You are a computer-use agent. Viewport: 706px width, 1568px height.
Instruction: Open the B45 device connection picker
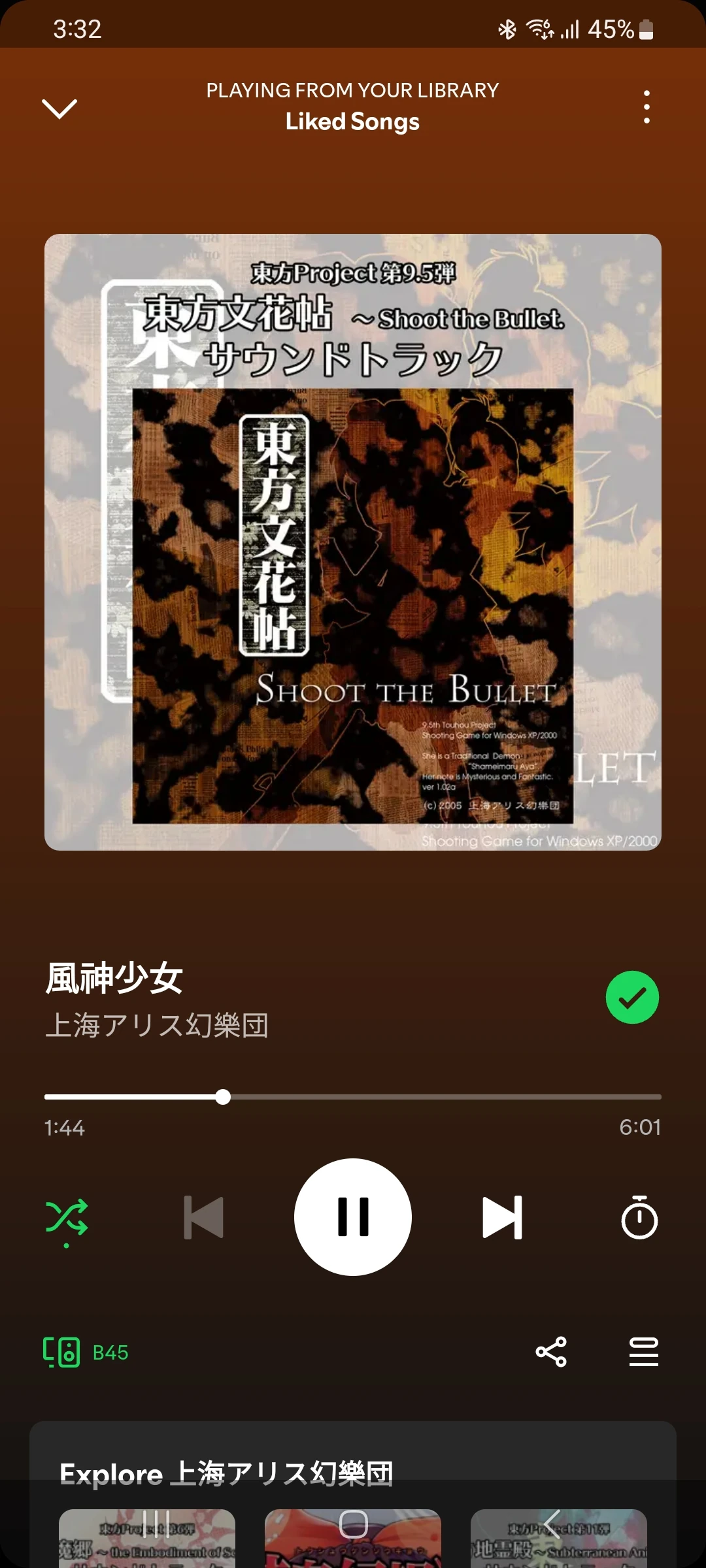(x=86, y=1352)
